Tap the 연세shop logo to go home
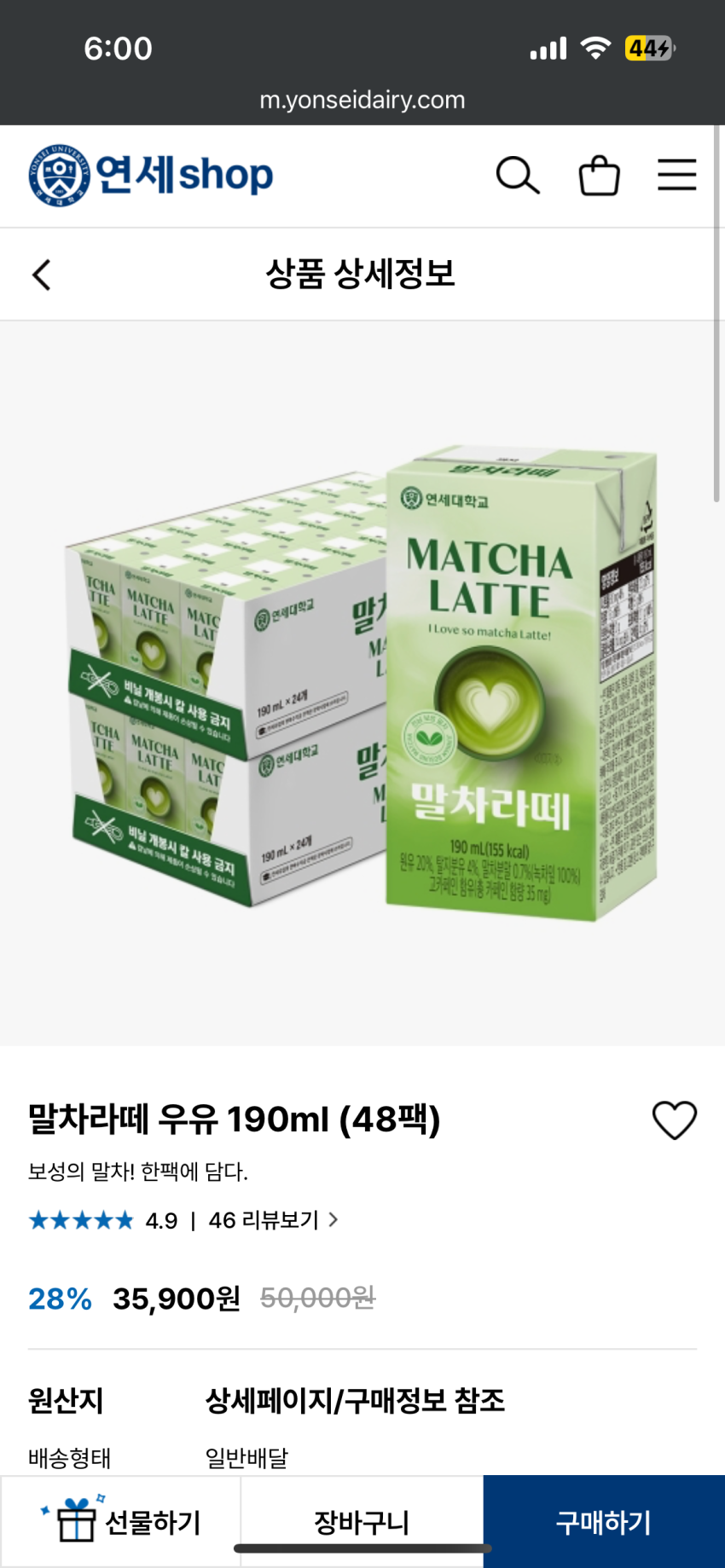The image size is (725, 1568). tap(151, 175)
